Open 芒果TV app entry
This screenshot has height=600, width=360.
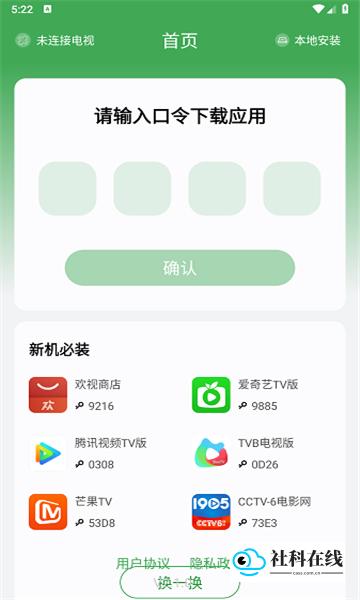click(x=72, y=512)
